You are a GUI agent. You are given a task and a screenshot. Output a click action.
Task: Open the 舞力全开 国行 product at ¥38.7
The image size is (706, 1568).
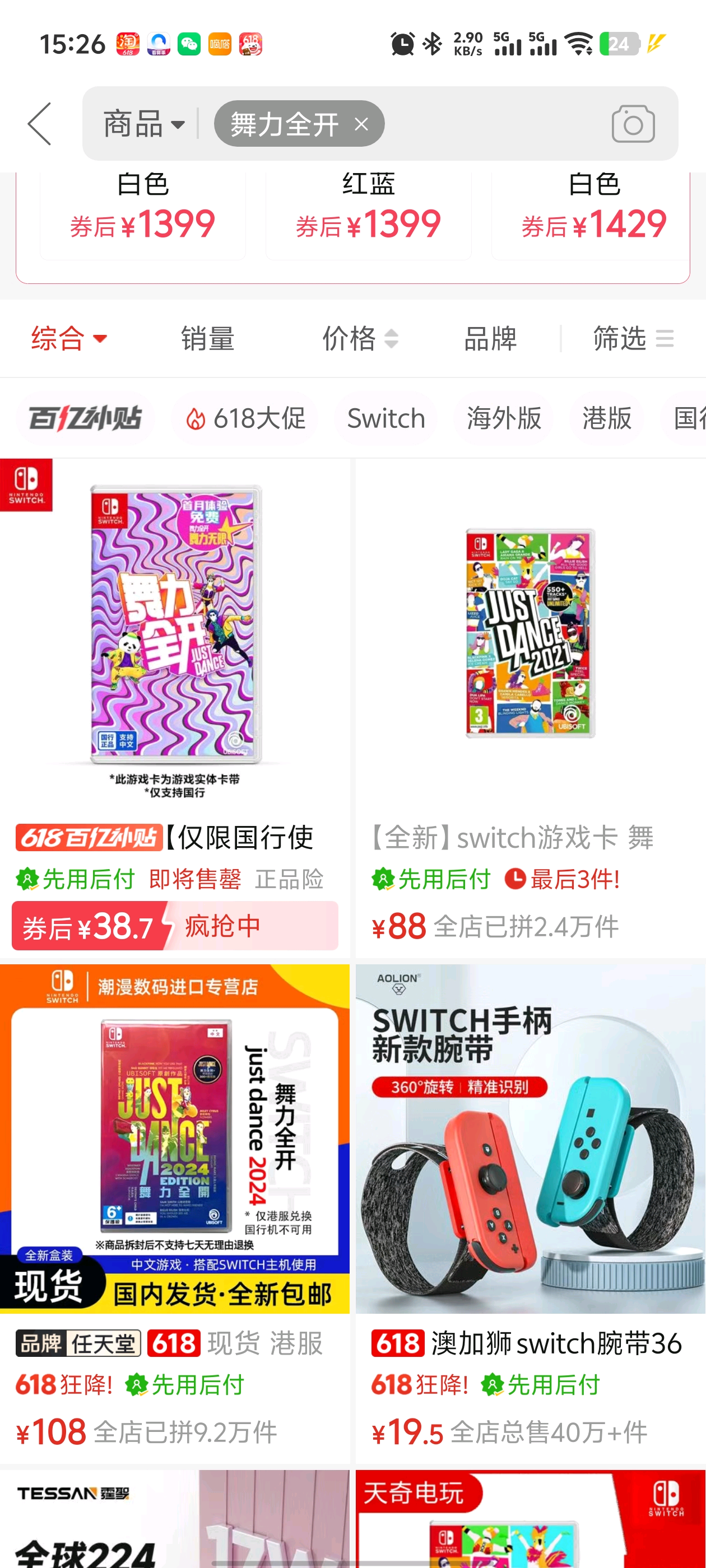tap(175, 670)
